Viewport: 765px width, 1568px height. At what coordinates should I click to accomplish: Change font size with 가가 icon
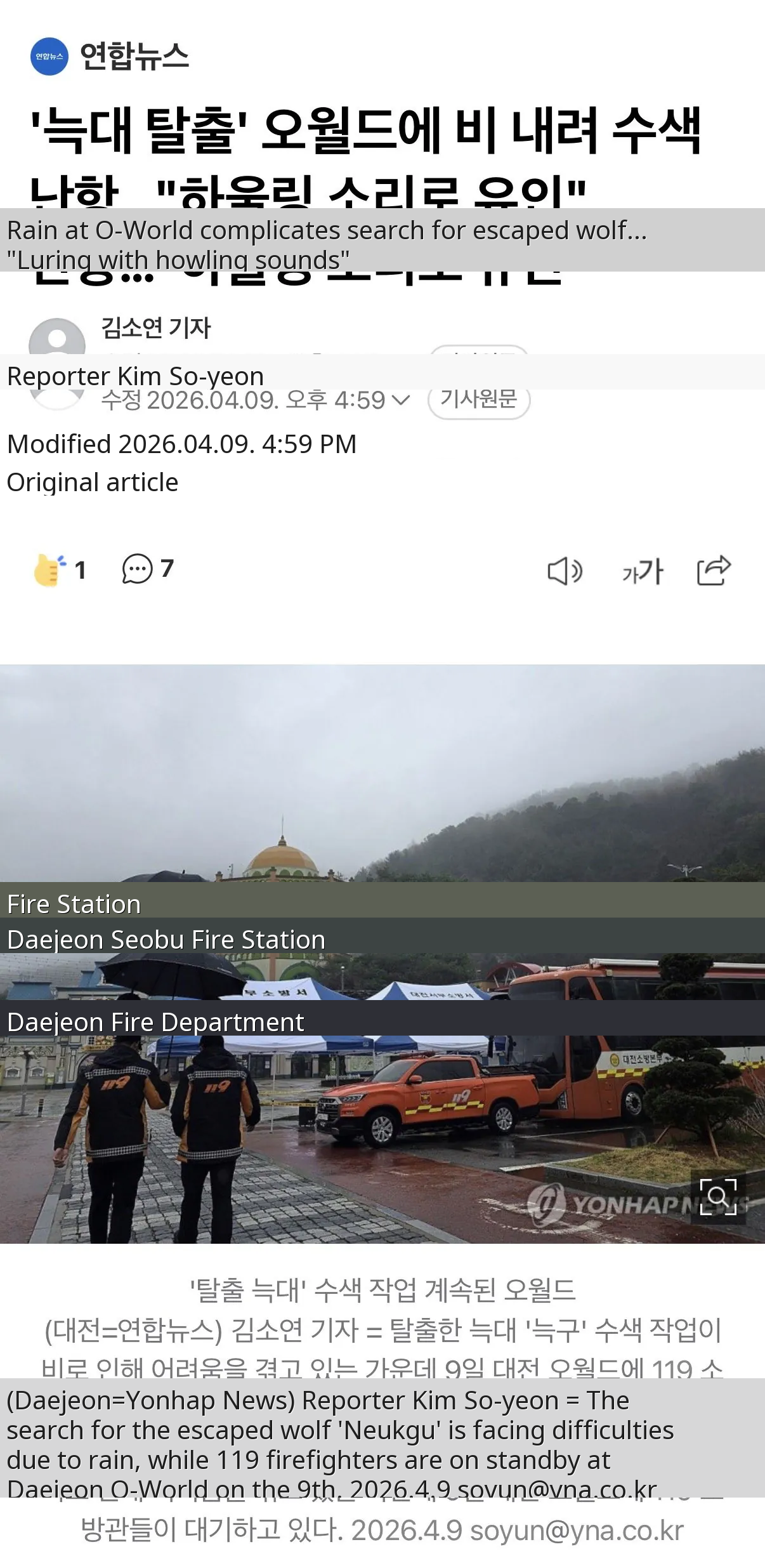point(642,571)
